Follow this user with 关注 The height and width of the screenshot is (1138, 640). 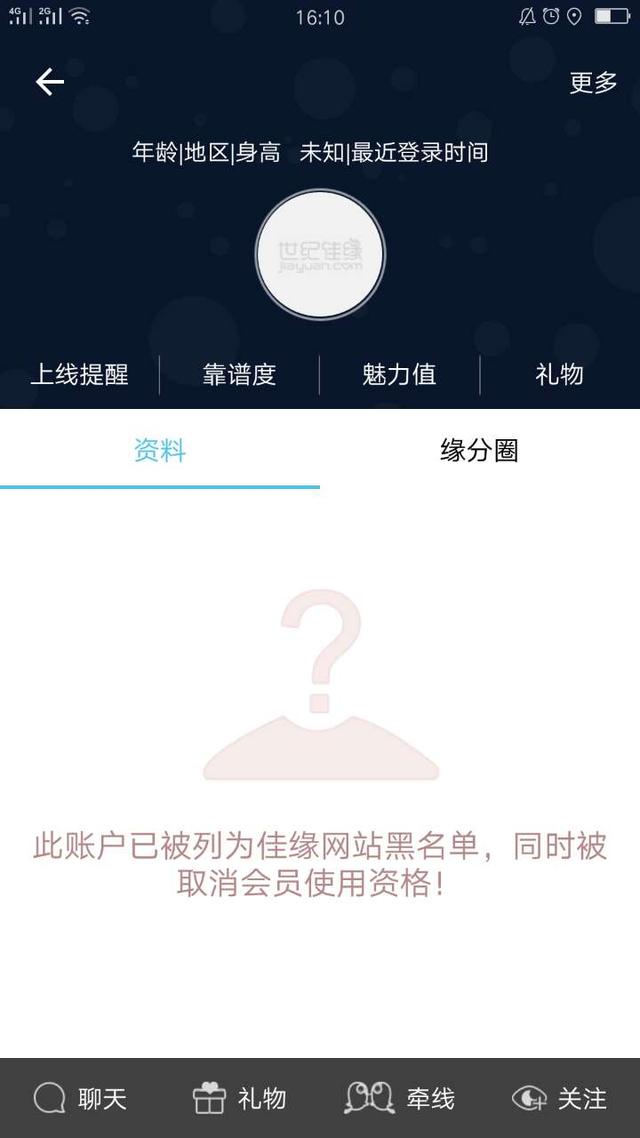[559, 1098]
